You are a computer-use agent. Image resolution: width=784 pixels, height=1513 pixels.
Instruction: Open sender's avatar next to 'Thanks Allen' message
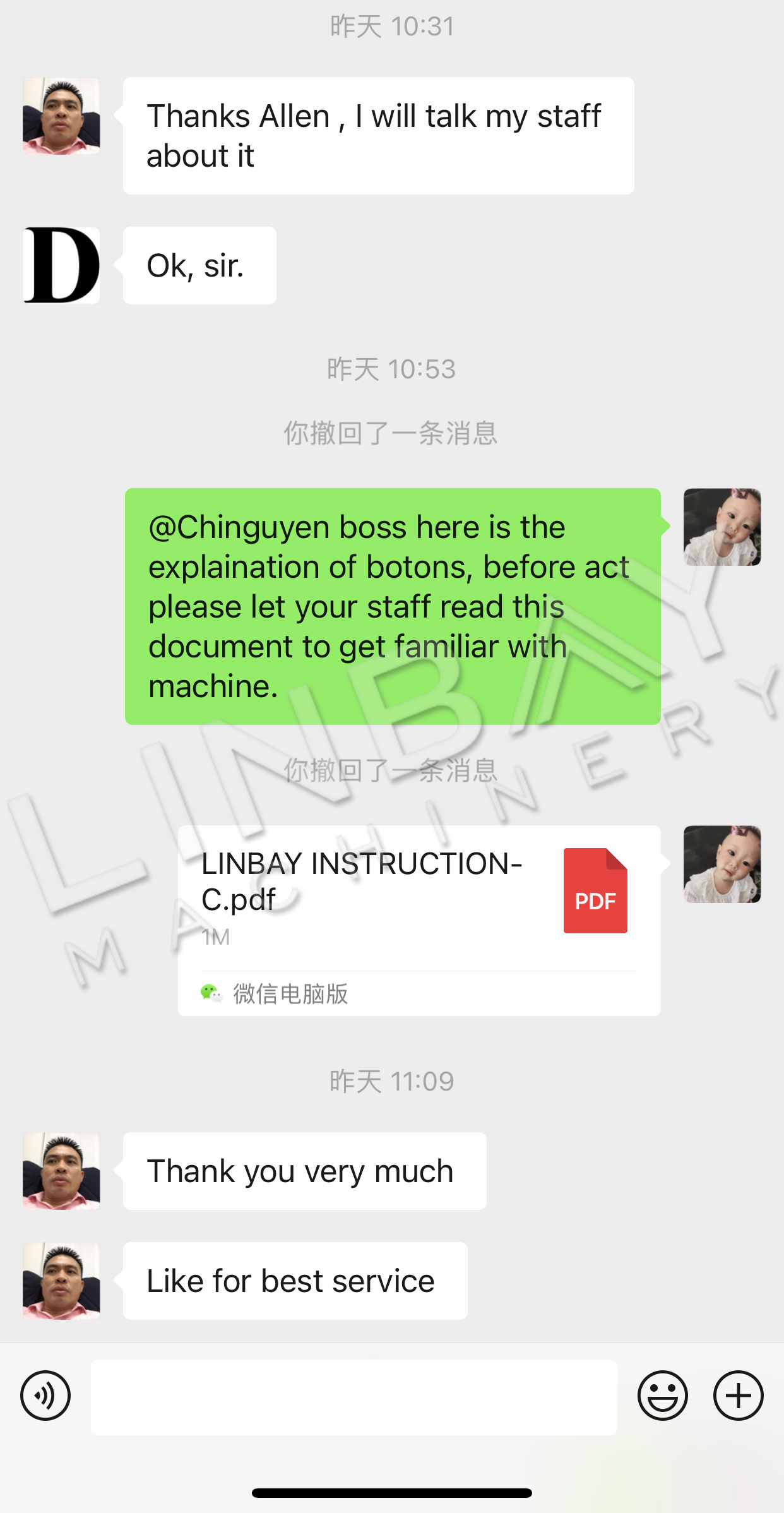coord(61,116)
